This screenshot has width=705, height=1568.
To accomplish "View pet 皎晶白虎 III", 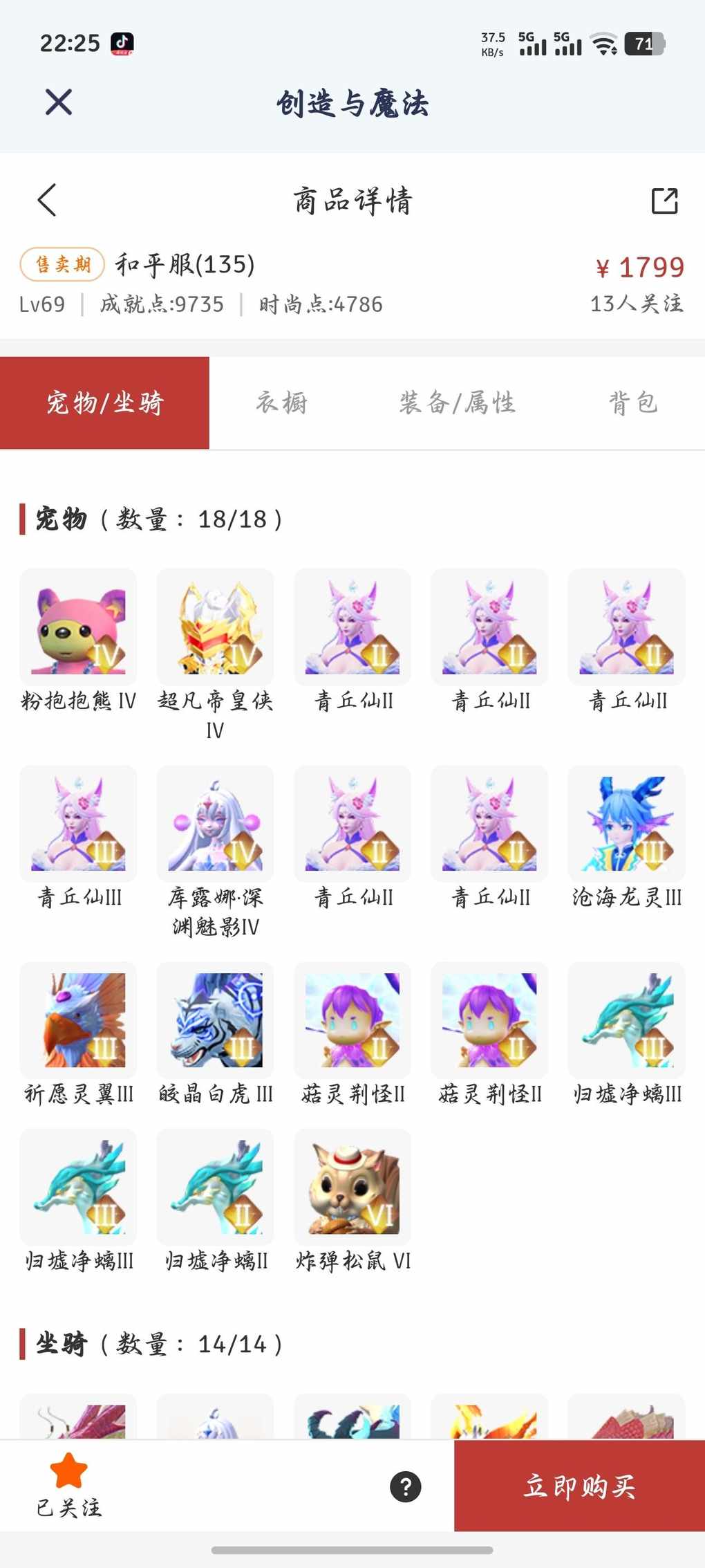I will coord(215,1020).
